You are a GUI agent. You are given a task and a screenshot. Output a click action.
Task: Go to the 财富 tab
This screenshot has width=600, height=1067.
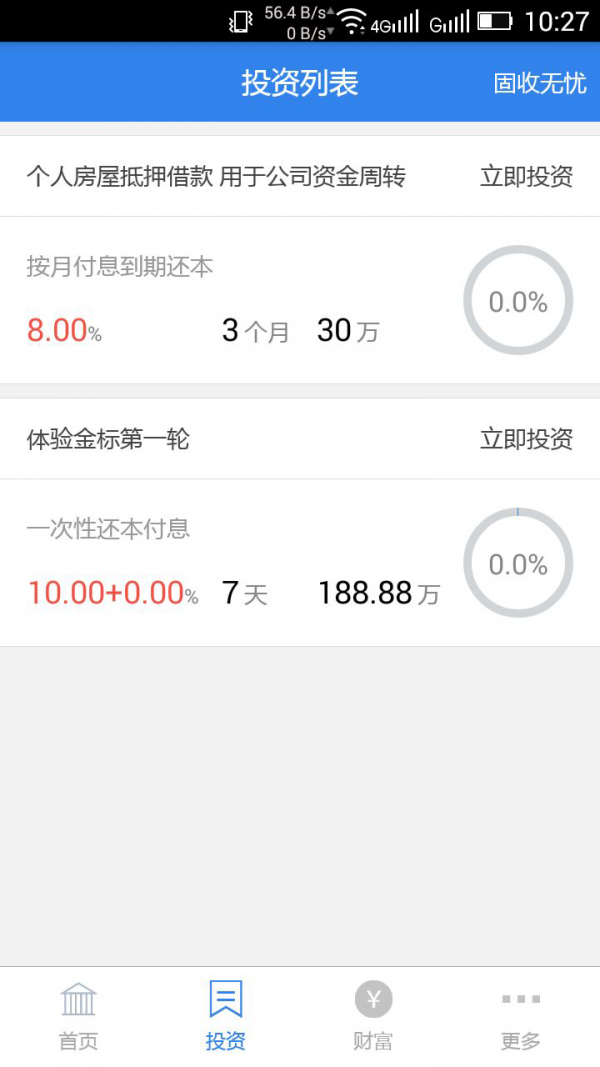pos(373,1016)
